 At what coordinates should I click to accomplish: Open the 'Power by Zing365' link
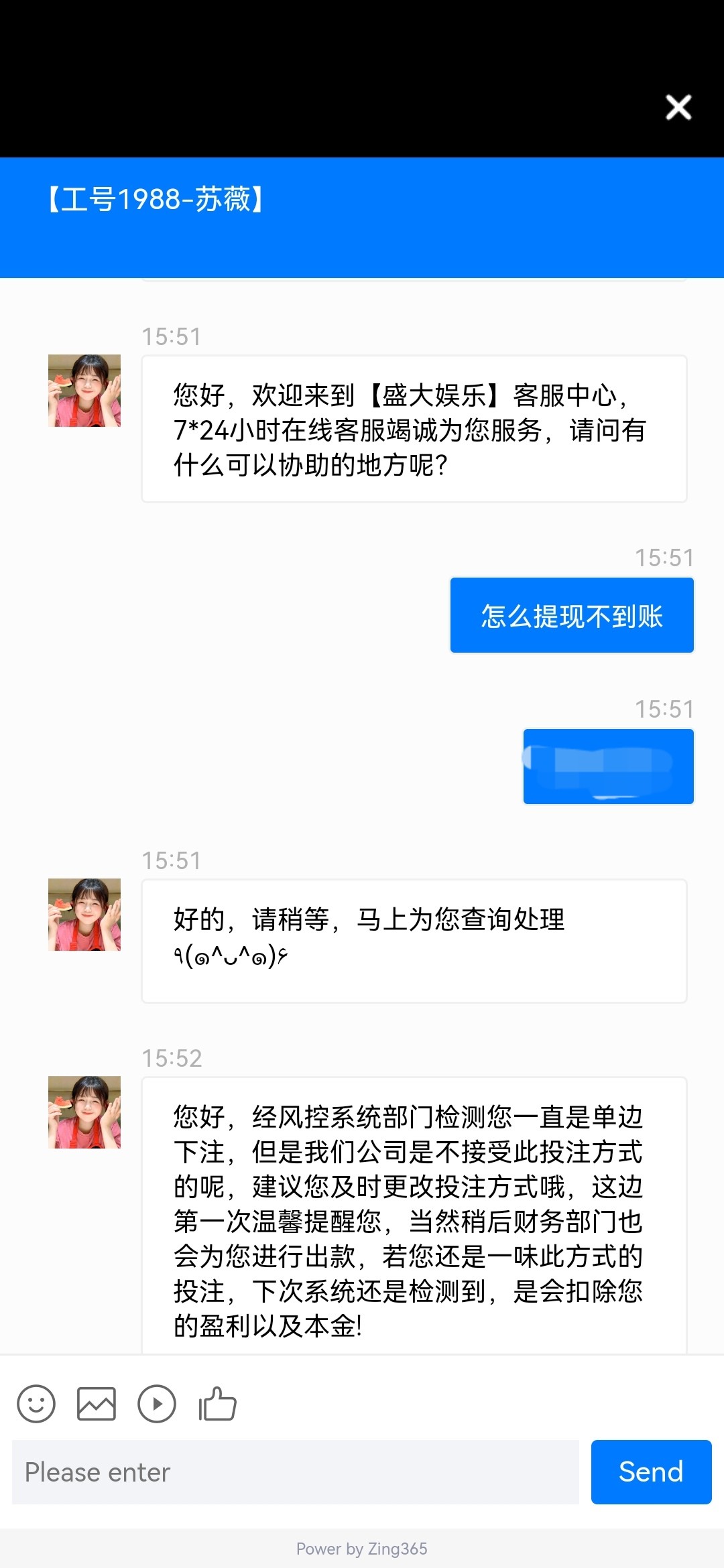pos(362,1548)
